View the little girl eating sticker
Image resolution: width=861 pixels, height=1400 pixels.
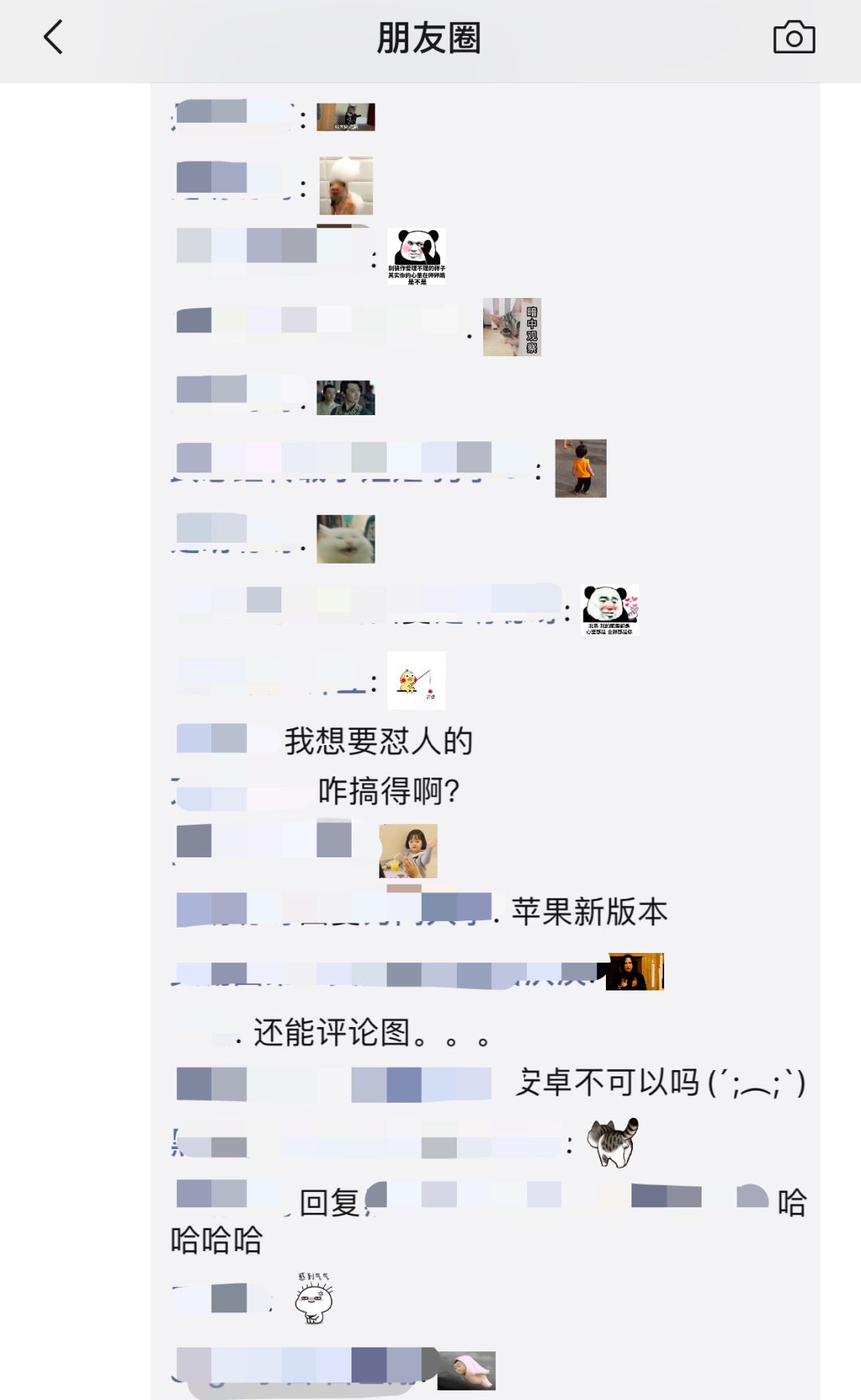pyautogui.click(x=408, y=851)
